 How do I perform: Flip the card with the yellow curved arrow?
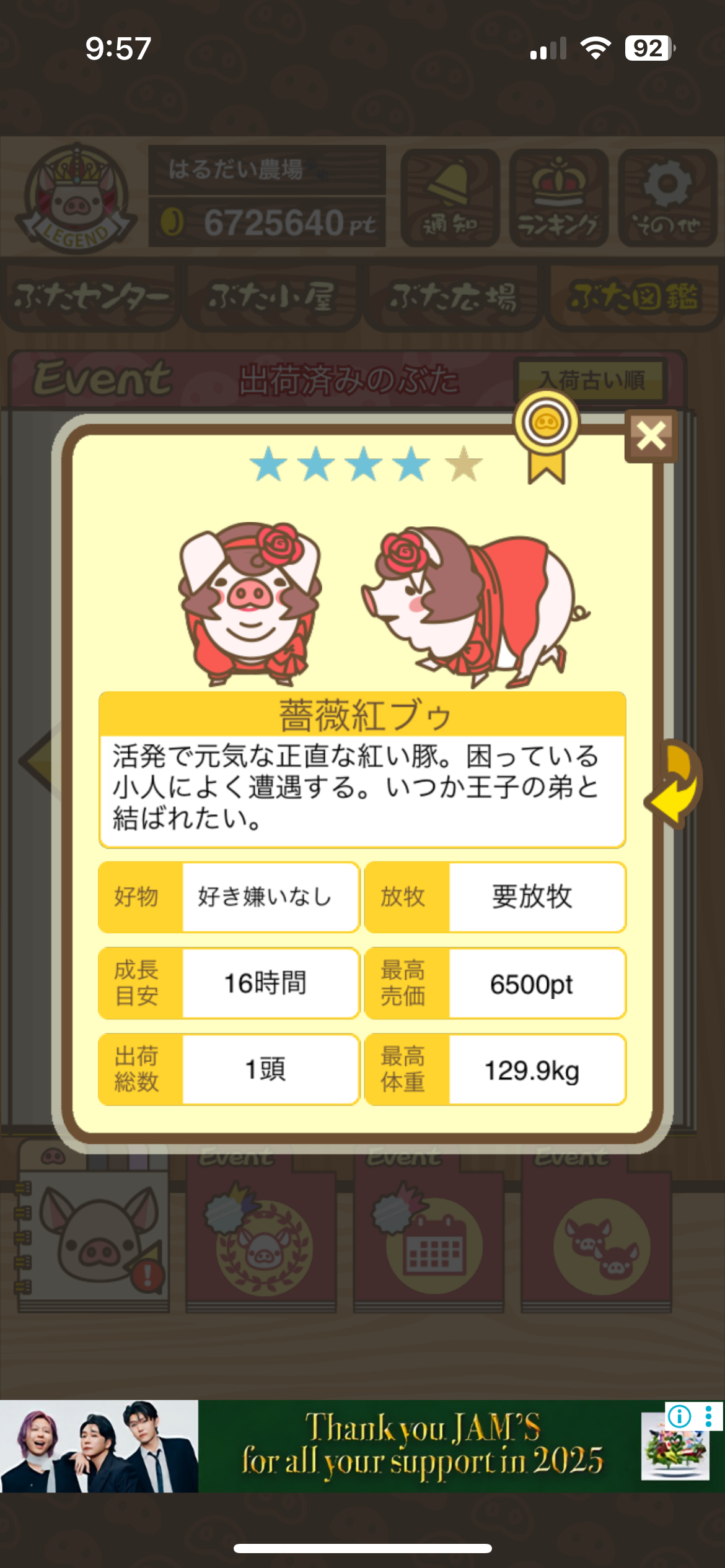pyautogui.click(x=677, y=784)
